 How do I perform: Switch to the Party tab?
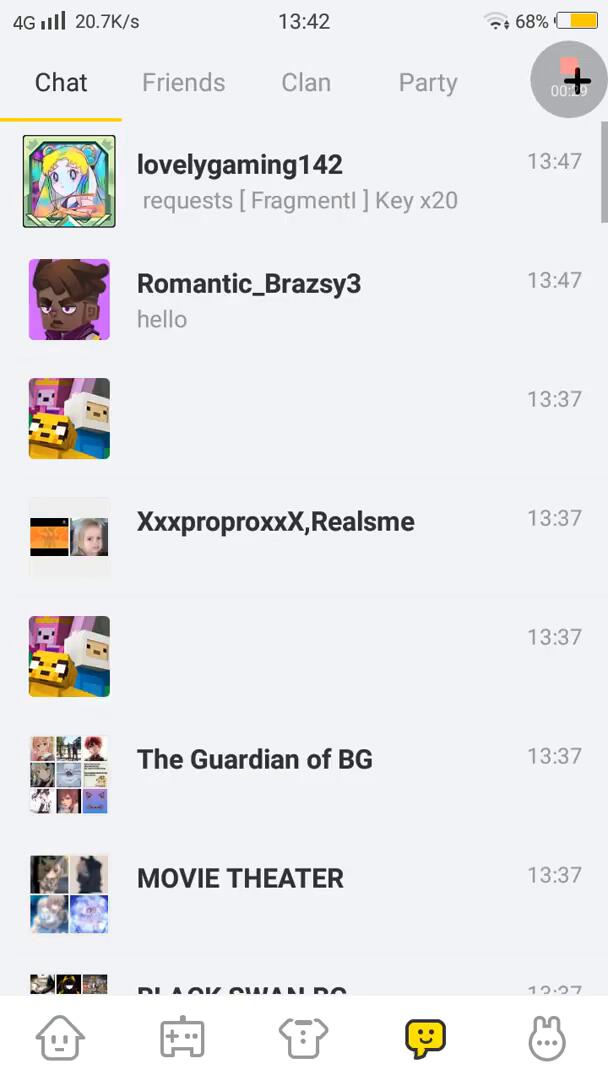coord(428,83)
